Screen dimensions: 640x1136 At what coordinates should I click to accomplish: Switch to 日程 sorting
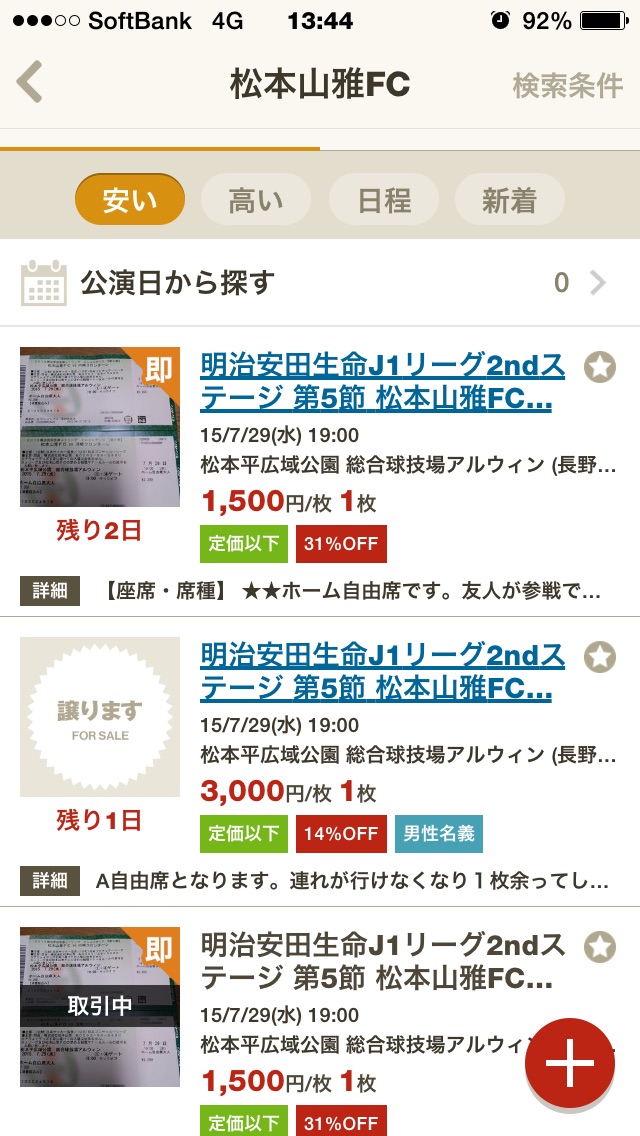384,200
